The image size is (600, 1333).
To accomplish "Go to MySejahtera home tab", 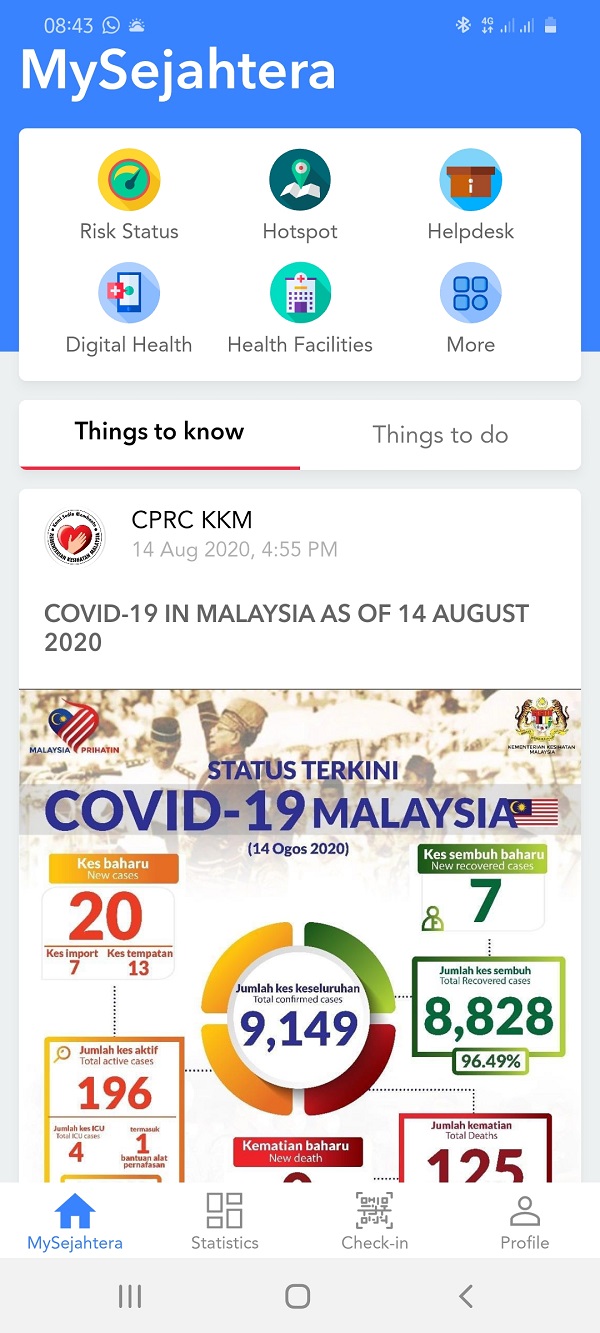I will click(x=75, y=1221).
